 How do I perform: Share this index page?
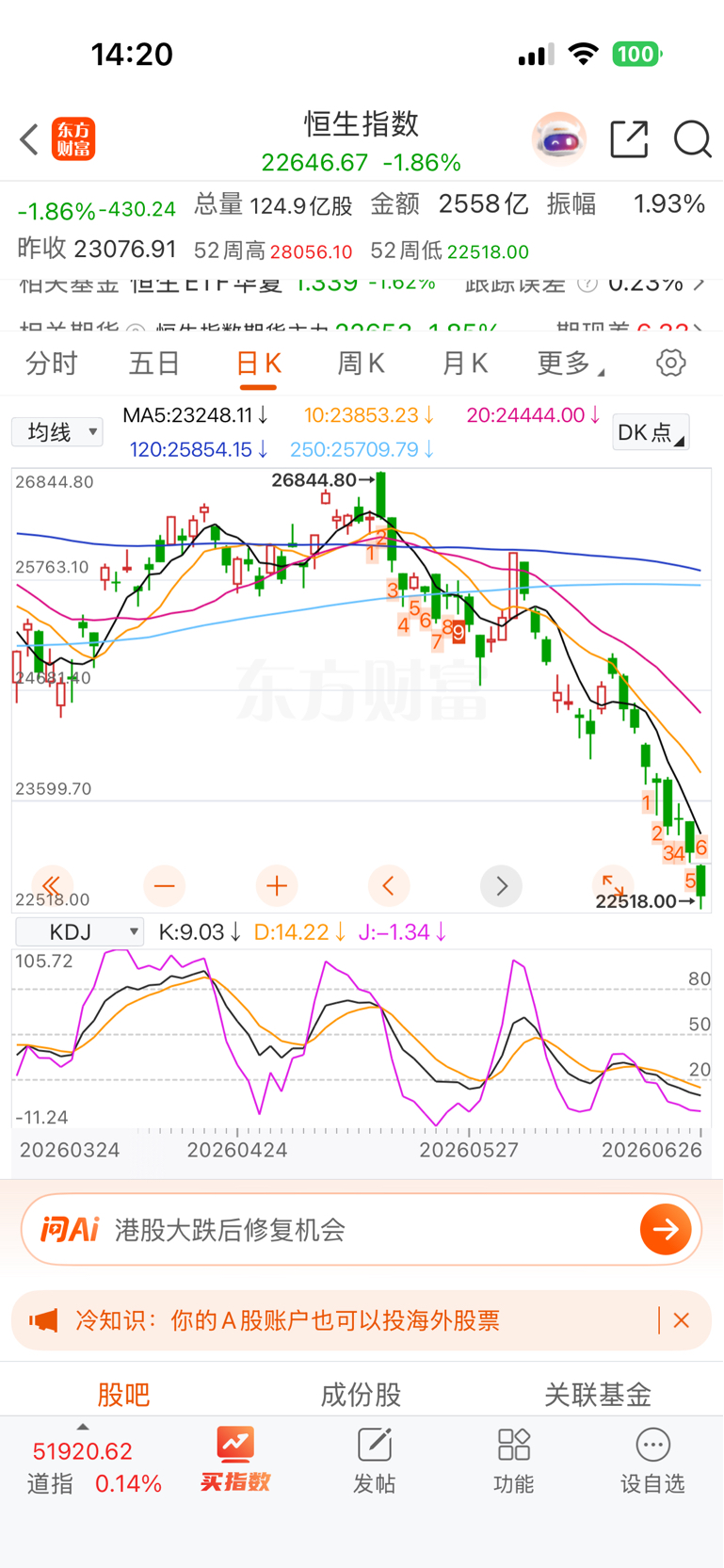click(629, 139)
